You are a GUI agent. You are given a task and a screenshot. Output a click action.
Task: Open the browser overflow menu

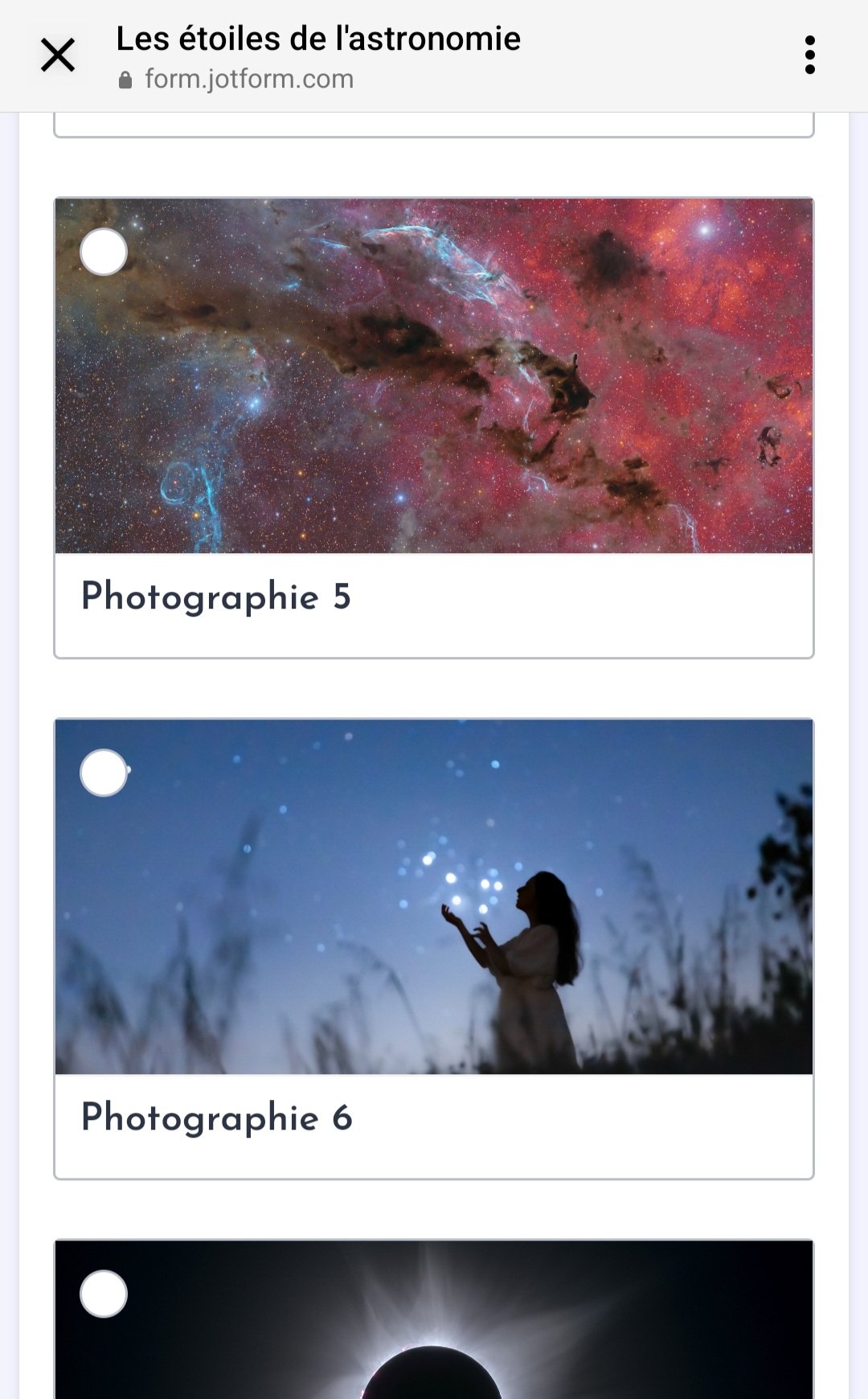click(x=809, y=55)
